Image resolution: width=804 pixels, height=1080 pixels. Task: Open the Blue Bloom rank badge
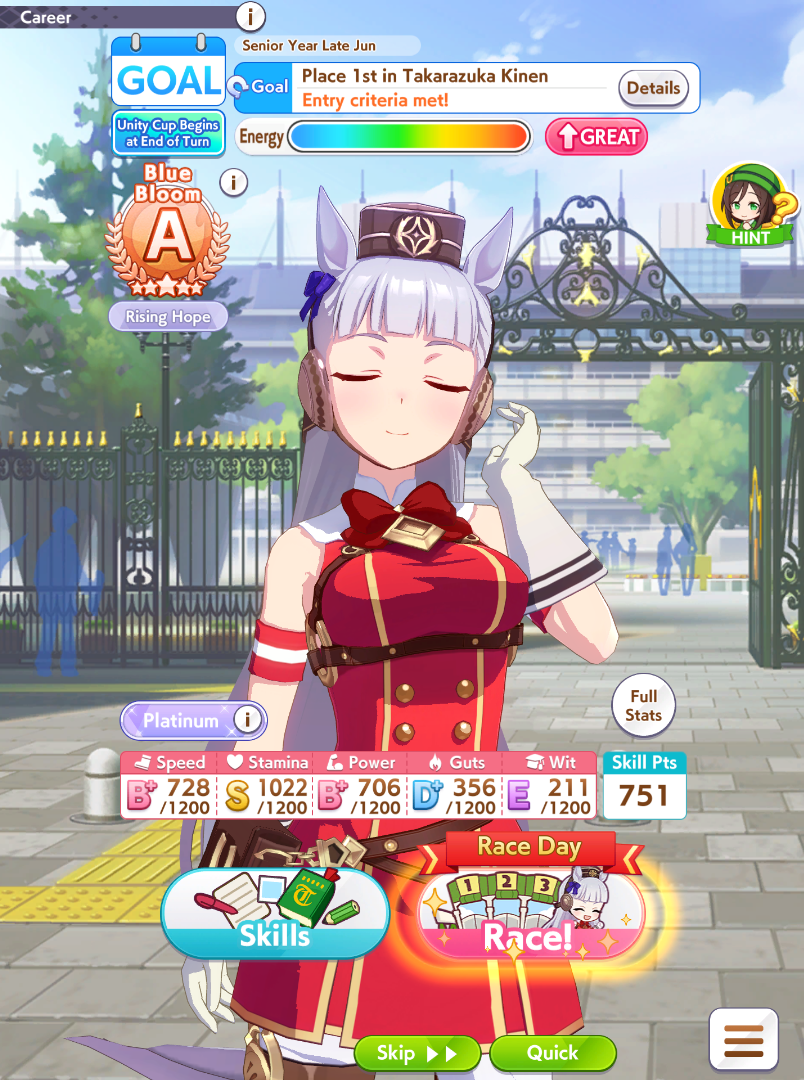tap(167, 229)
